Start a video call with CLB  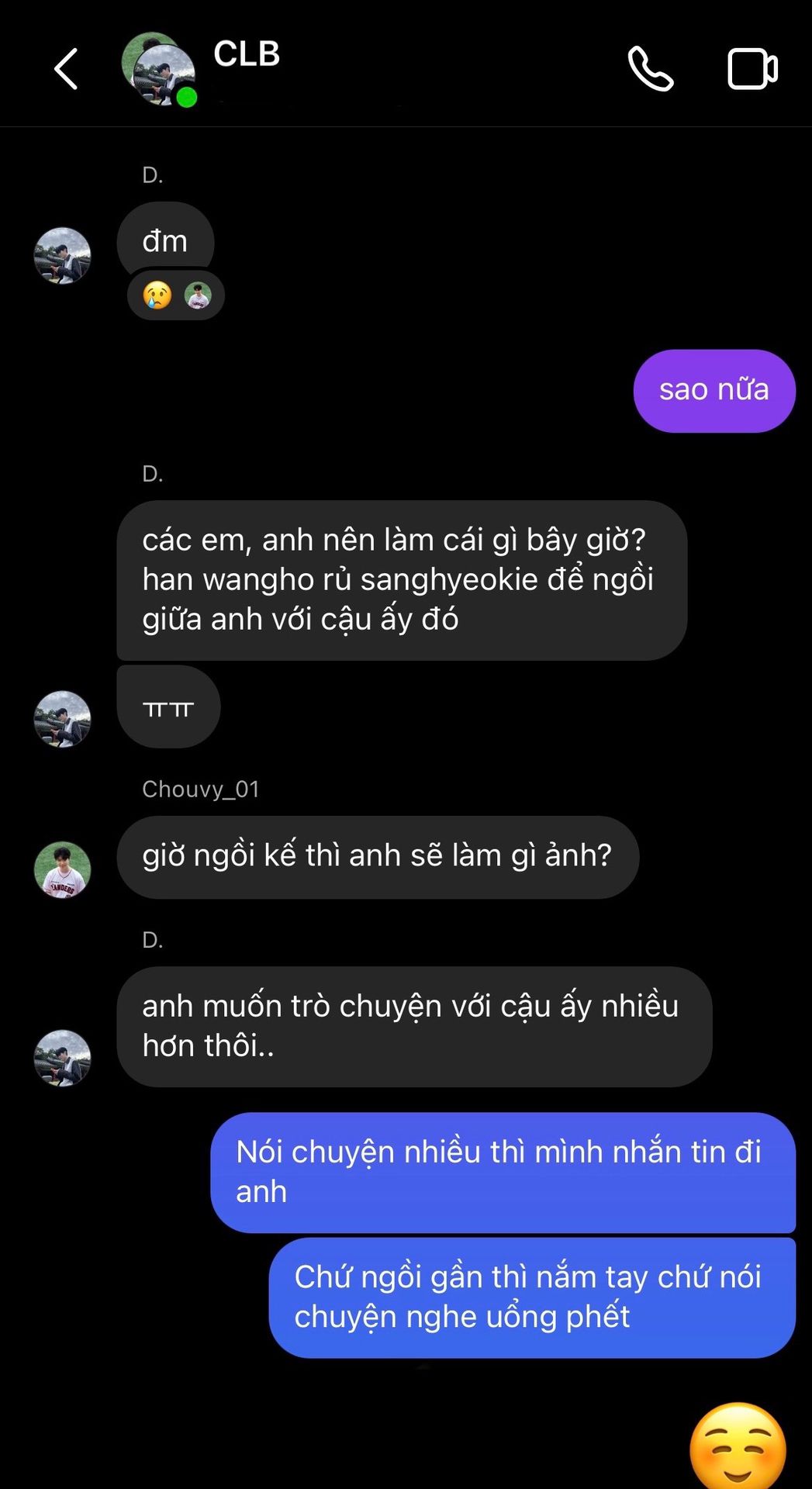coord(752,70)
